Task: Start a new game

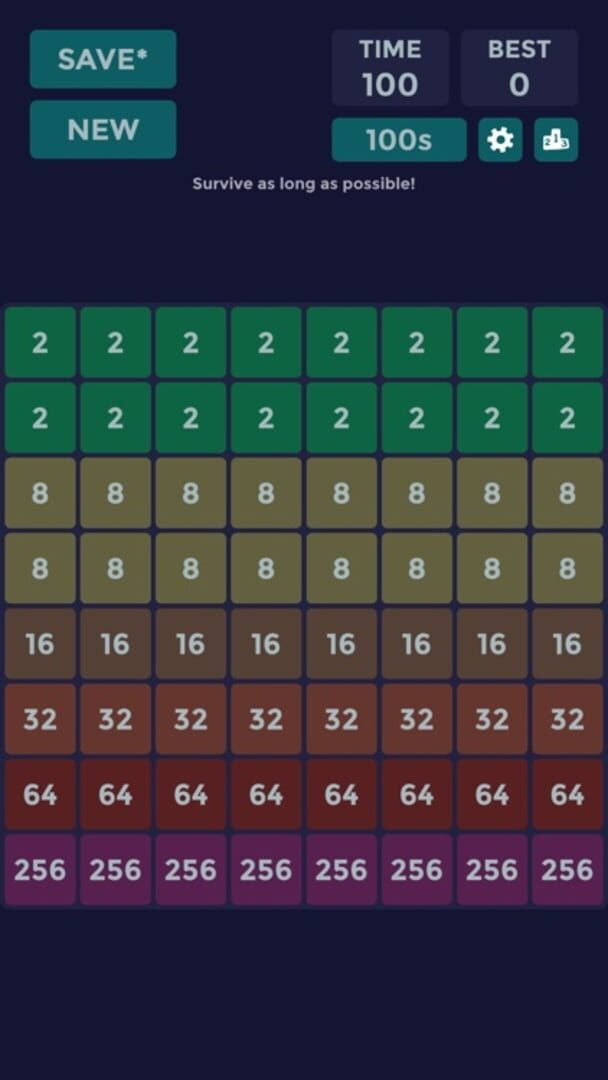Action: tap(103, 129)
